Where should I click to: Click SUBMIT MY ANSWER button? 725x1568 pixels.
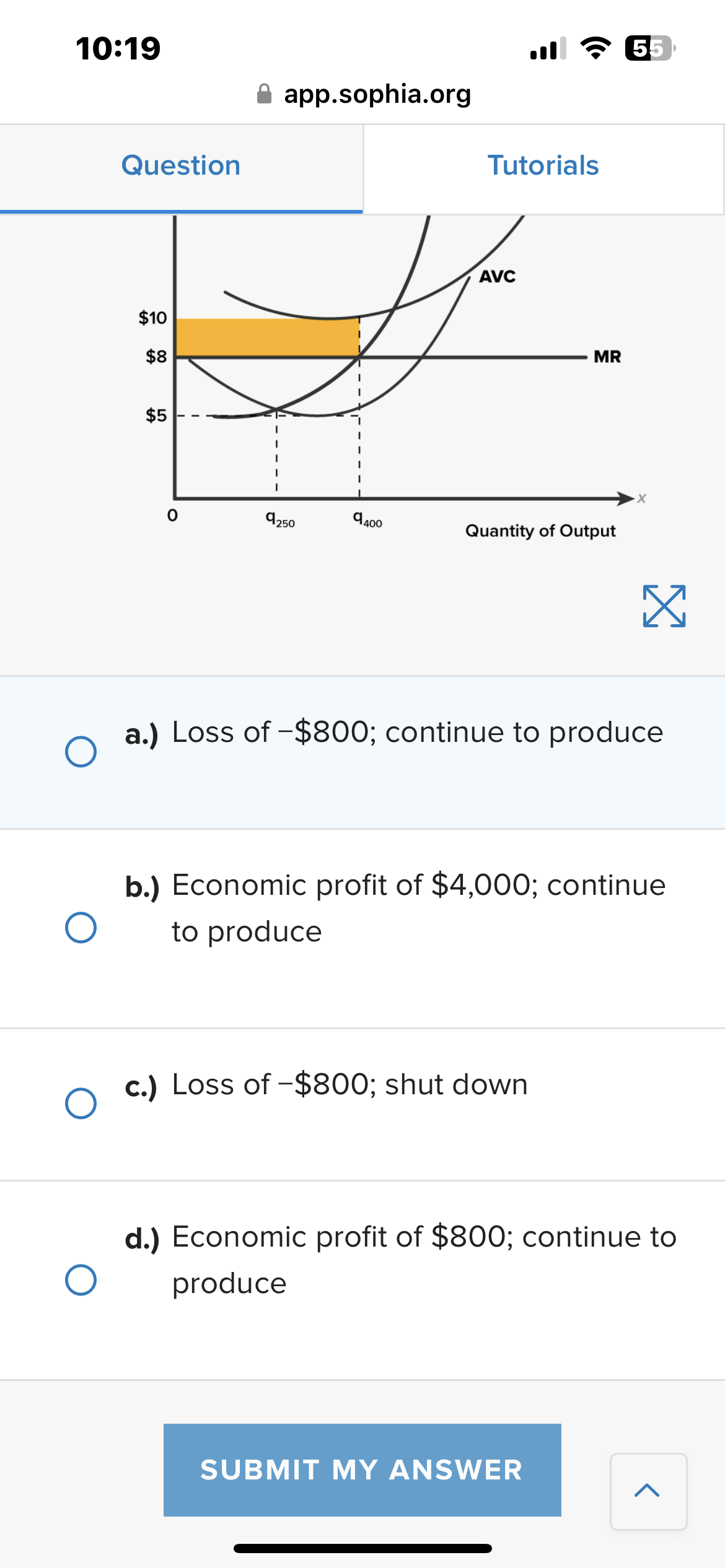(362, 1470)
